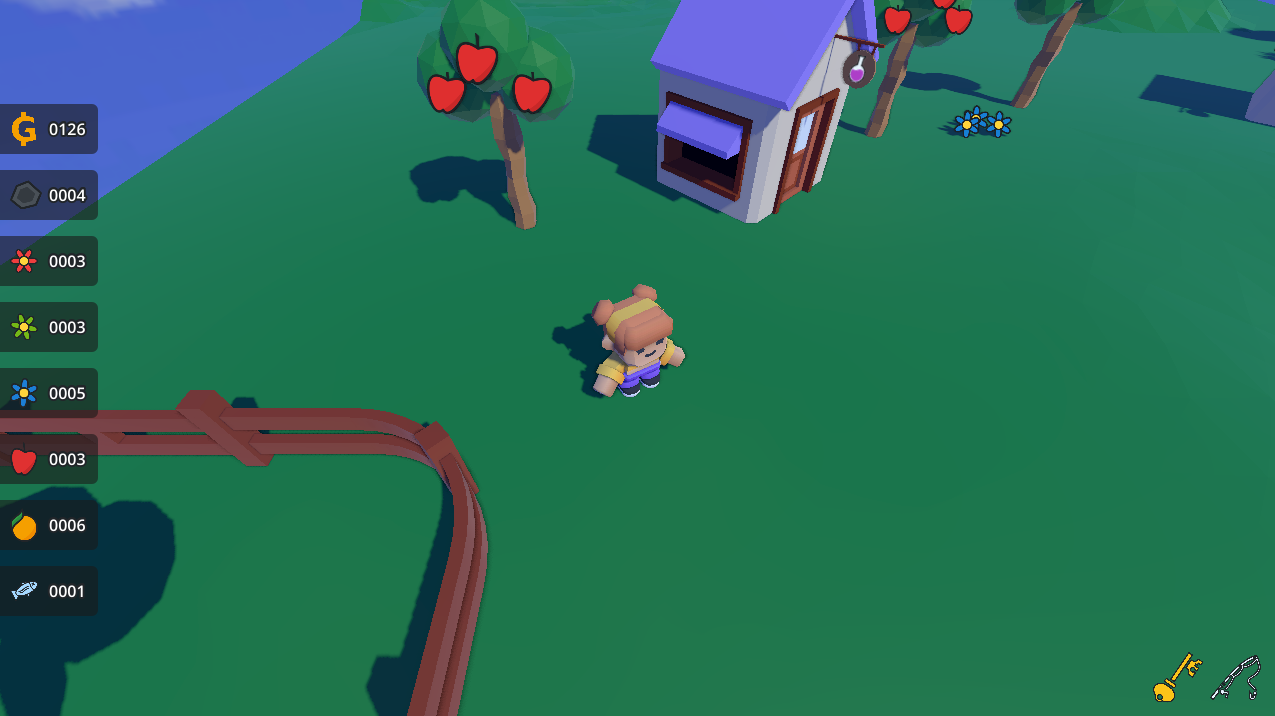Viewport: 1275px width, 716px height.
Task: Select the golden key item
Action: (x=1176, y=678)
